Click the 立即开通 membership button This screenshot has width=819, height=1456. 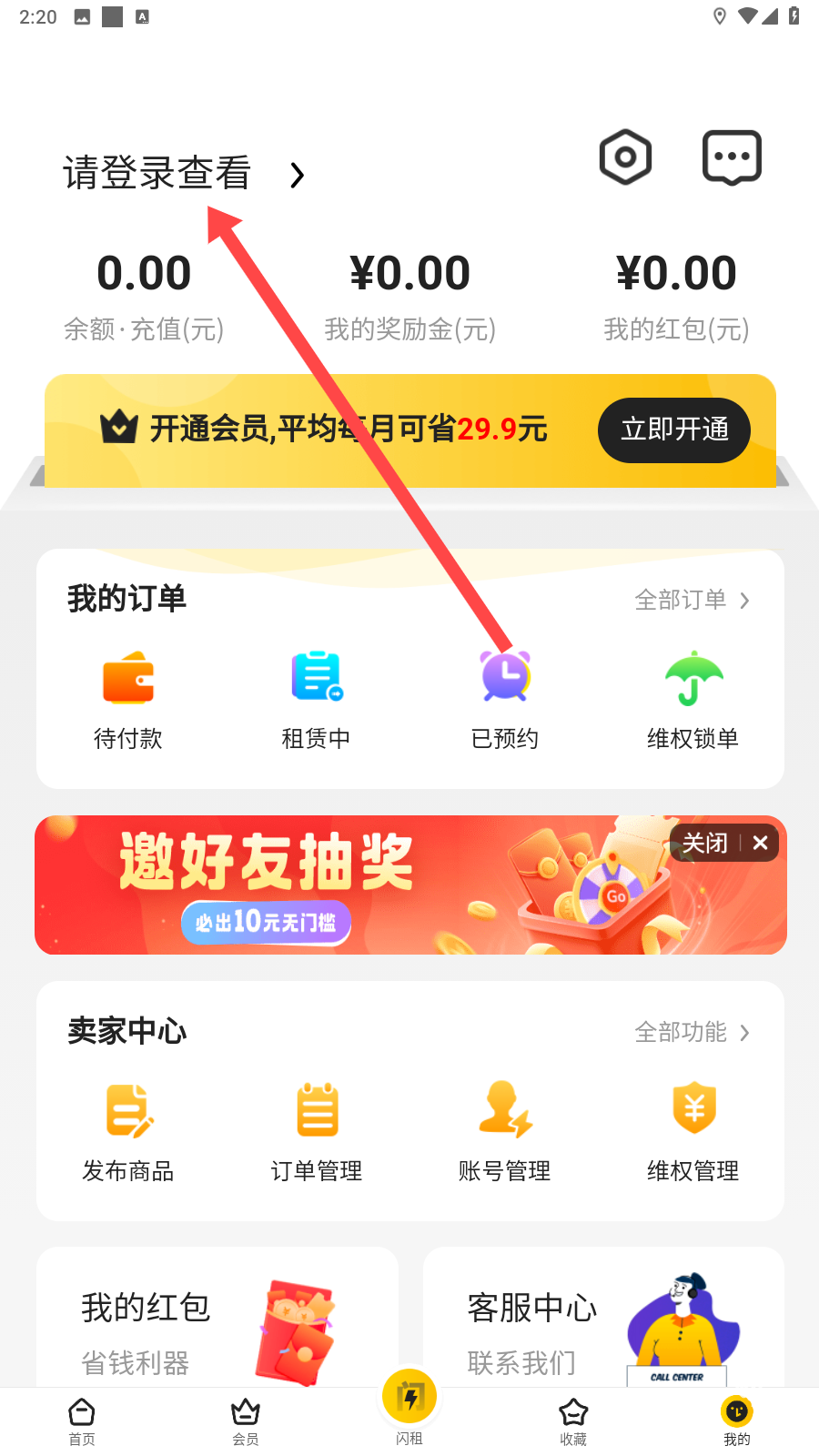(x=673, y=430)
